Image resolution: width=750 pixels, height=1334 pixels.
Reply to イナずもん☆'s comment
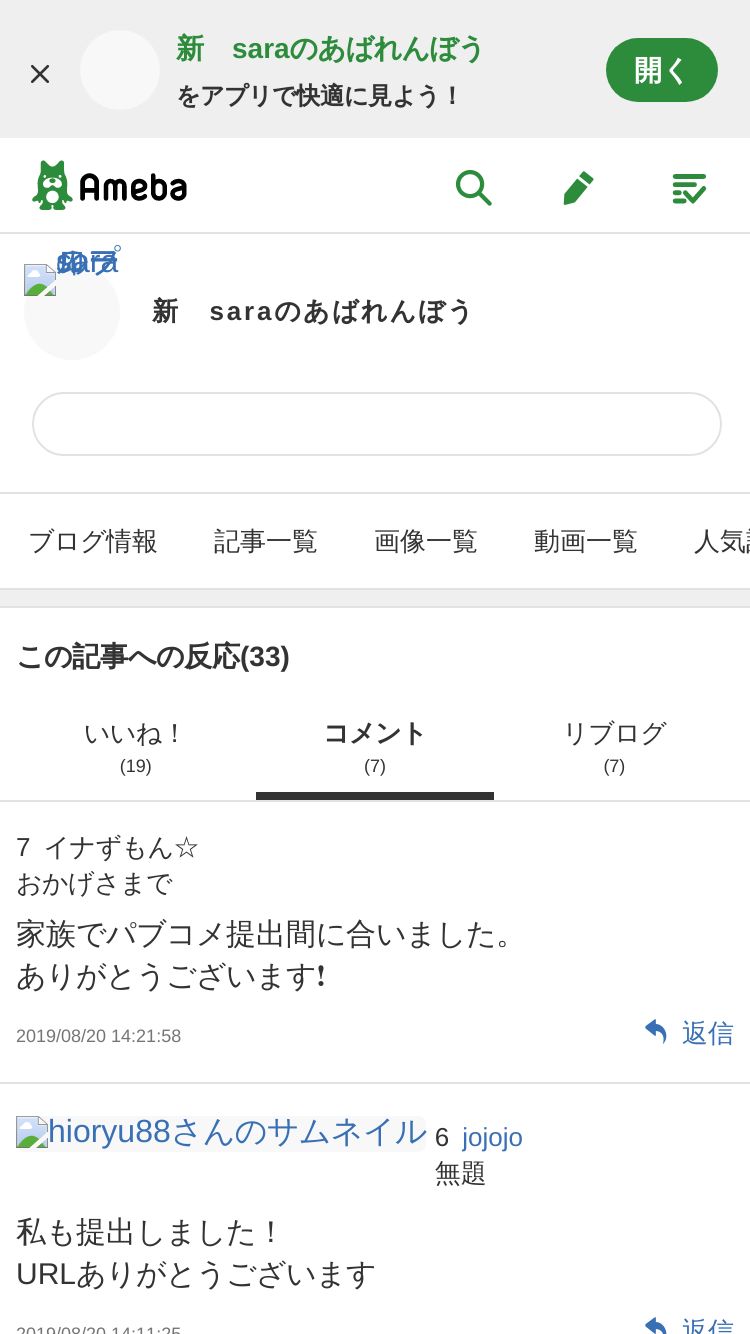[689, 1033]
